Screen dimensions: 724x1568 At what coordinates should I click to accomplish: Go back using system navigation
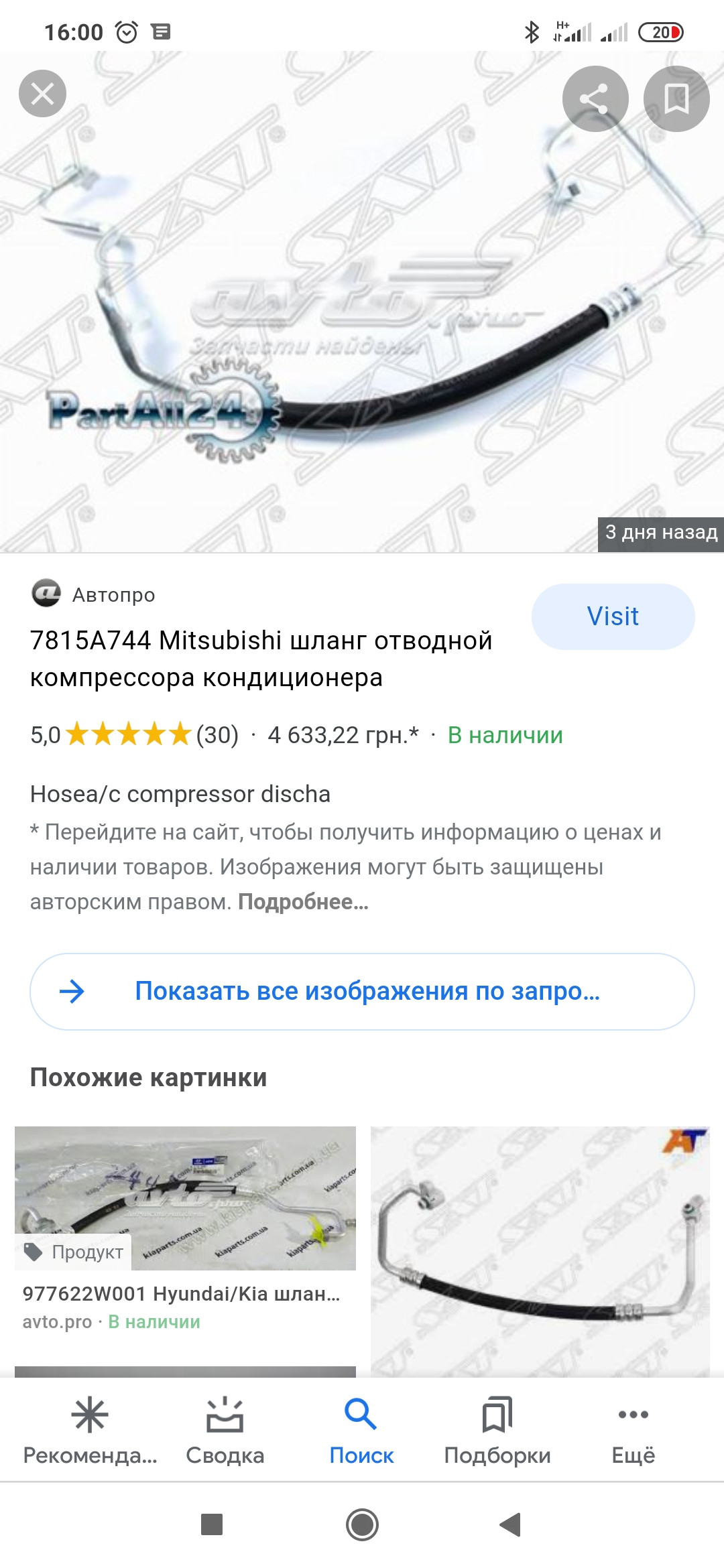pyautogui.click(x=511, y=1524)
